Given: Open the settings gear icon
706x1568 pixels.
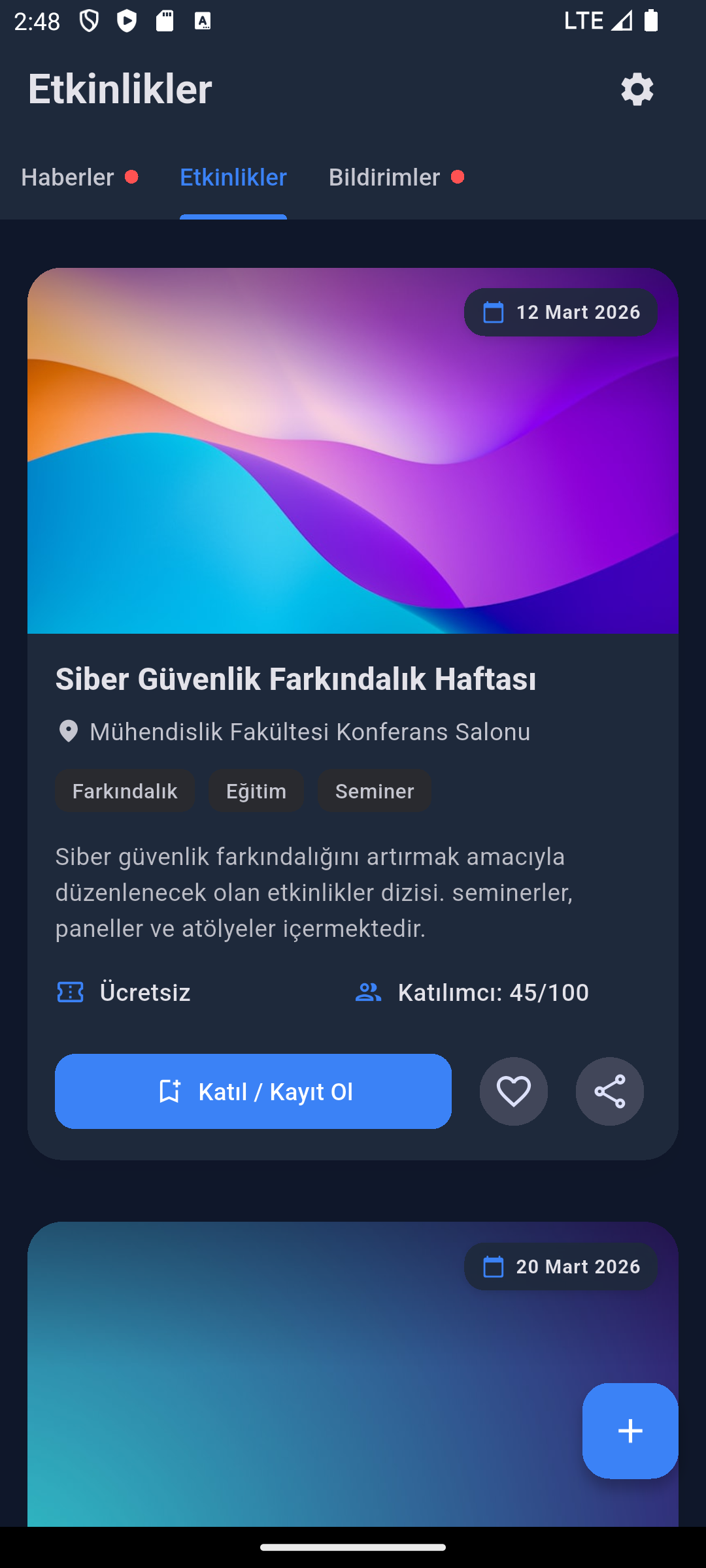Looking at the screenshot, I should pyautogui.click(x=636, y=89).
